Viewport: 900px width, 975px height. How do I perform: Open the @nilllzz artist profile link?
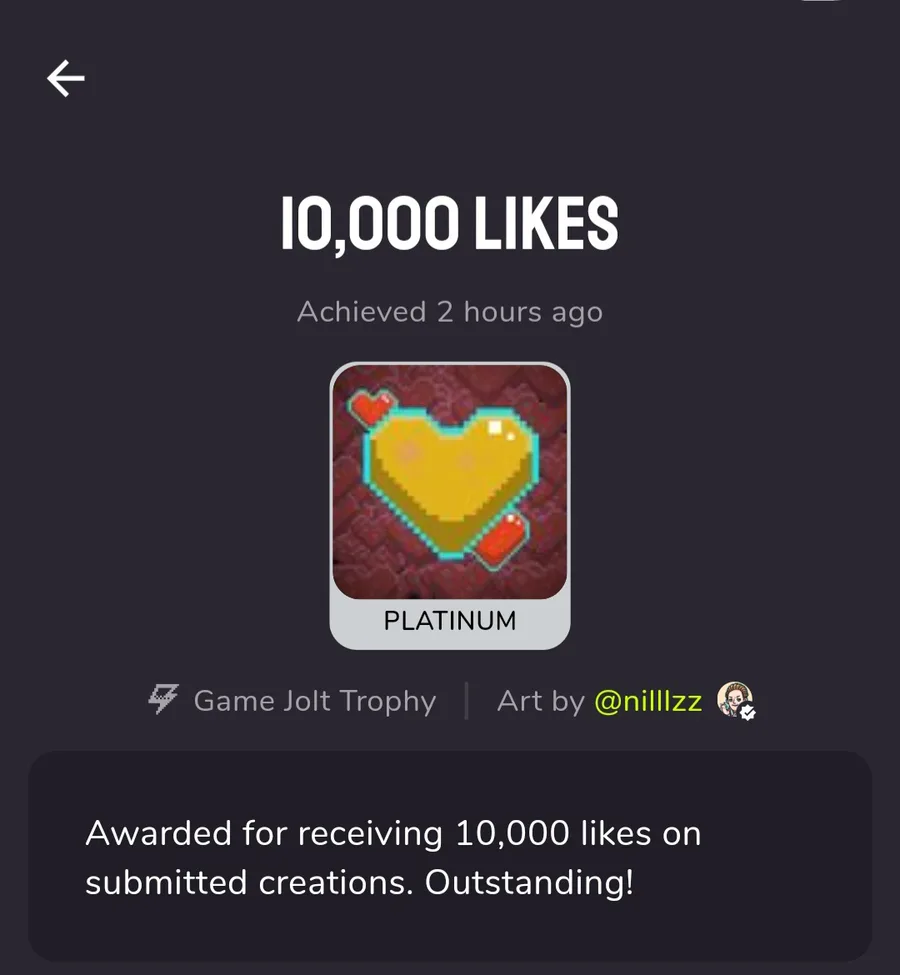[x=648, y=701]
